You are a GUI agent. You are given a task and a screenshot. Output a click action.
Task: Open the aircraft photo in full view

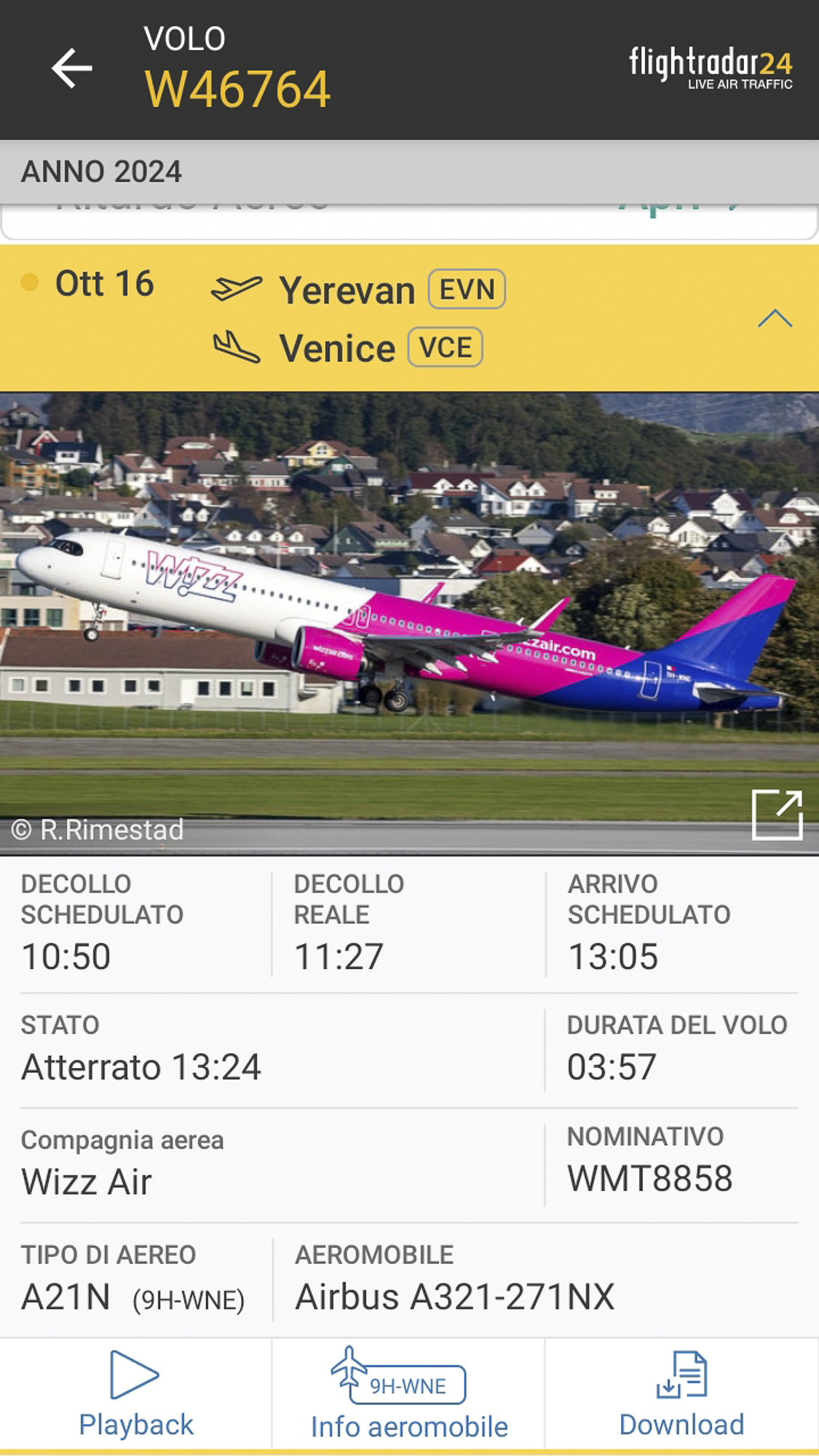(777, 815)
